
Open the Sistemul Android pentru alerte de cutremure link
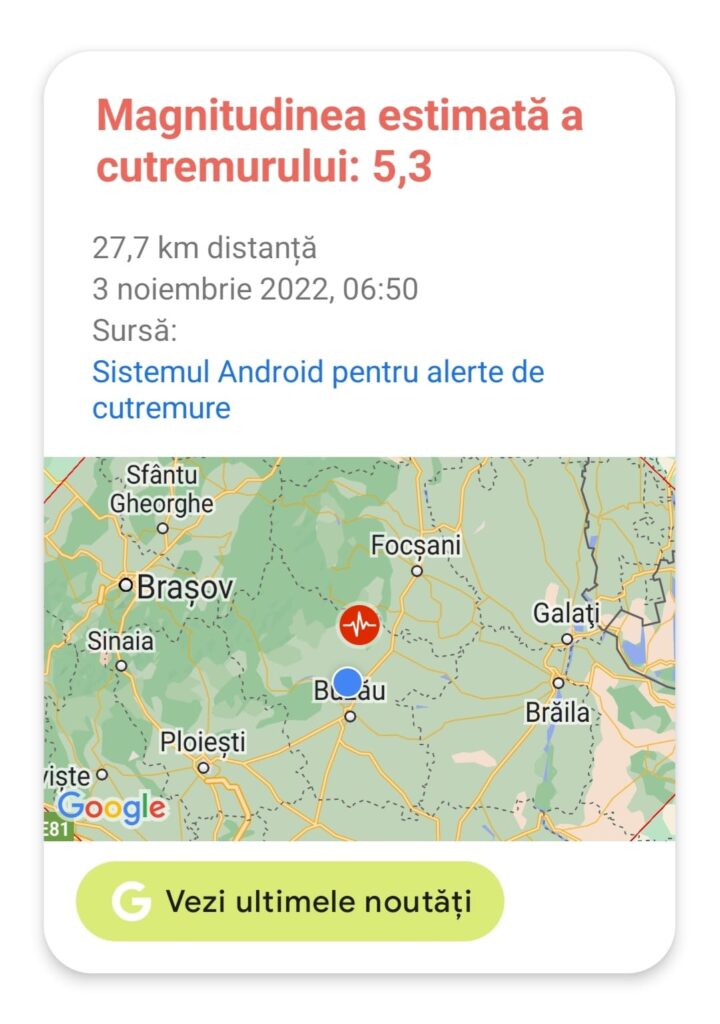coord(317,373)
